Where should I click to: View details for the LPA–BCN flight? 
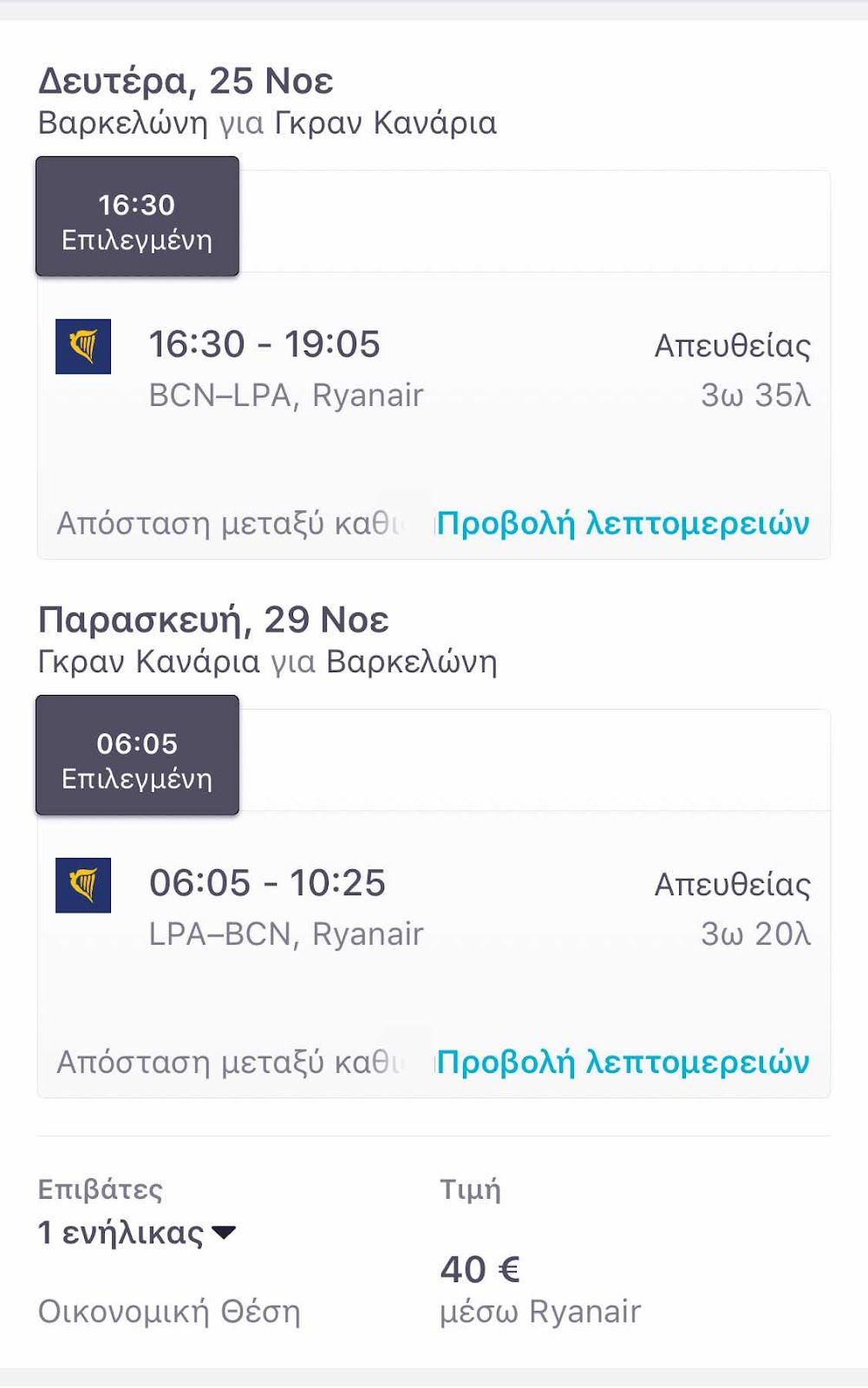623,1063
